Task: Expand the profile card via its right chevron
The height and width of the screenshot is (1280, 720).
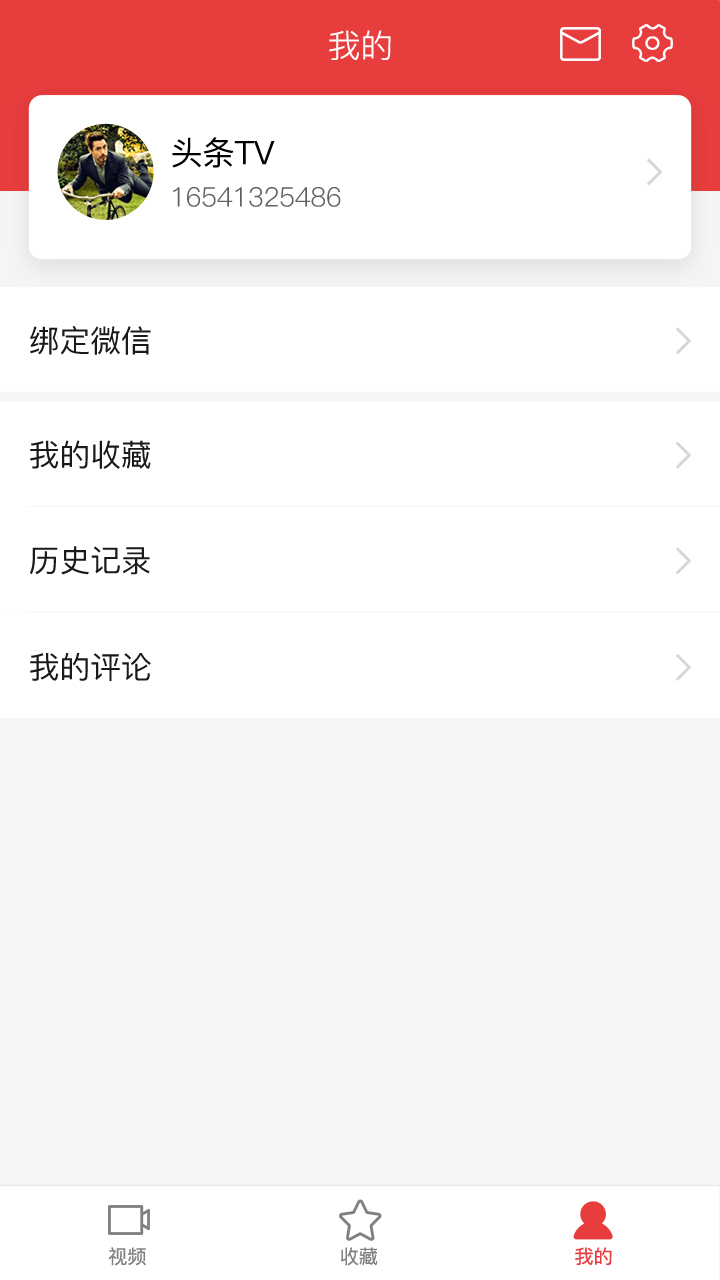Action: (654, 171)
